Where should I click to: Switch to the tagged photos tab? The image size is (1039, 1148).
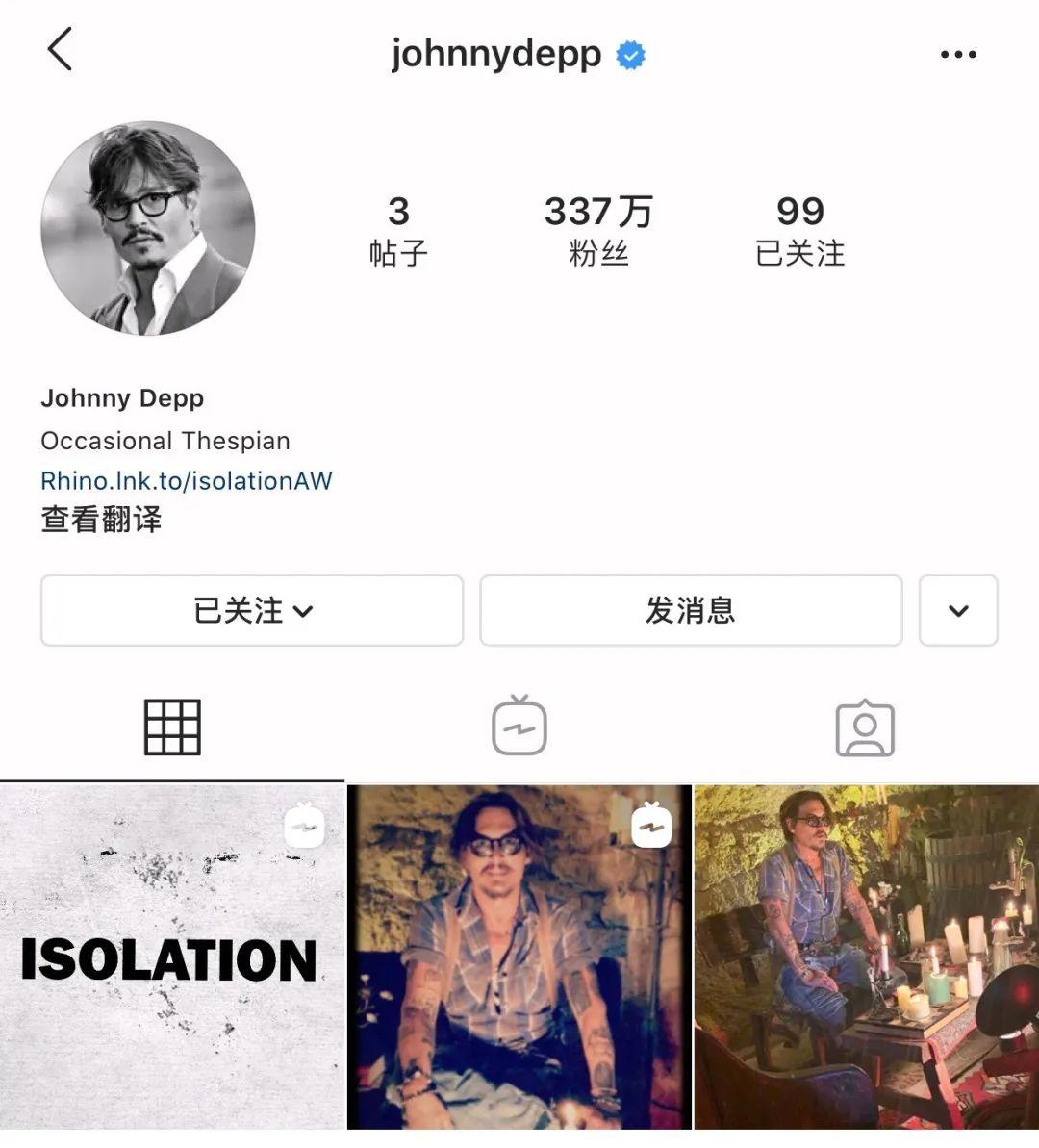click(864, 727)
